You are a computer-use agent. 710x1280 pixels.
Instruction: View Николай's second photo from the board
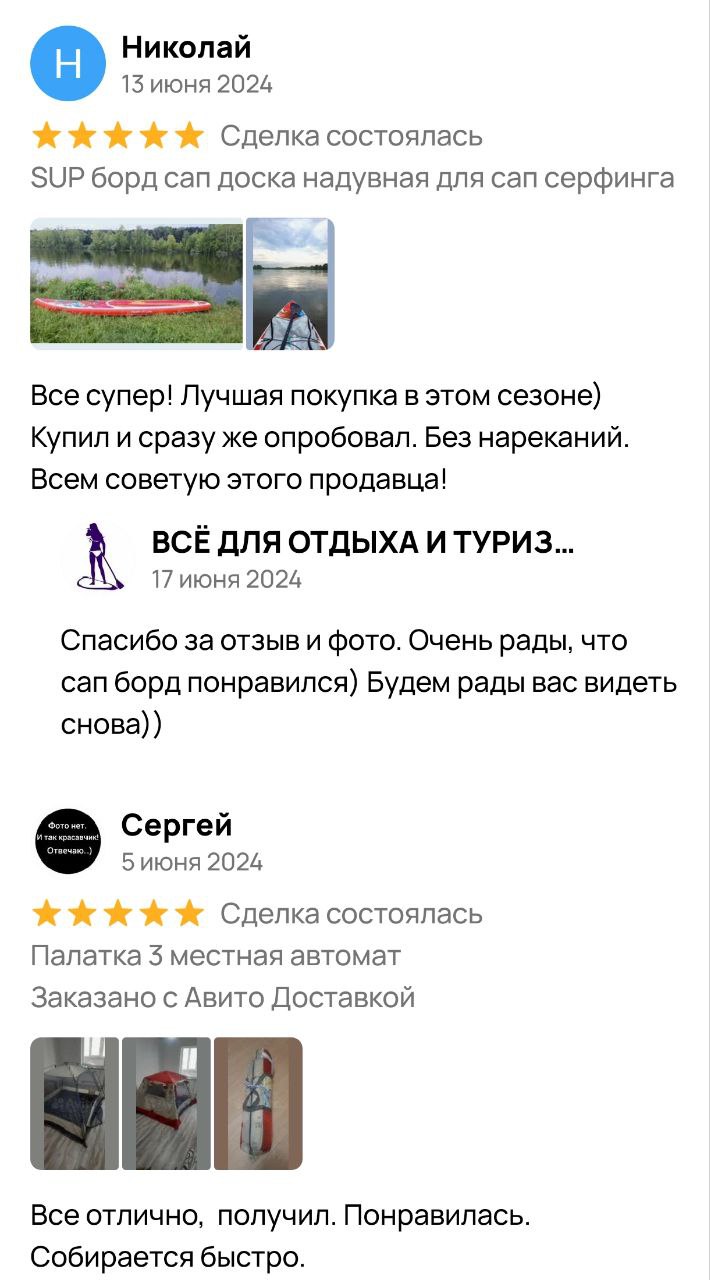(x=290, y=283)
